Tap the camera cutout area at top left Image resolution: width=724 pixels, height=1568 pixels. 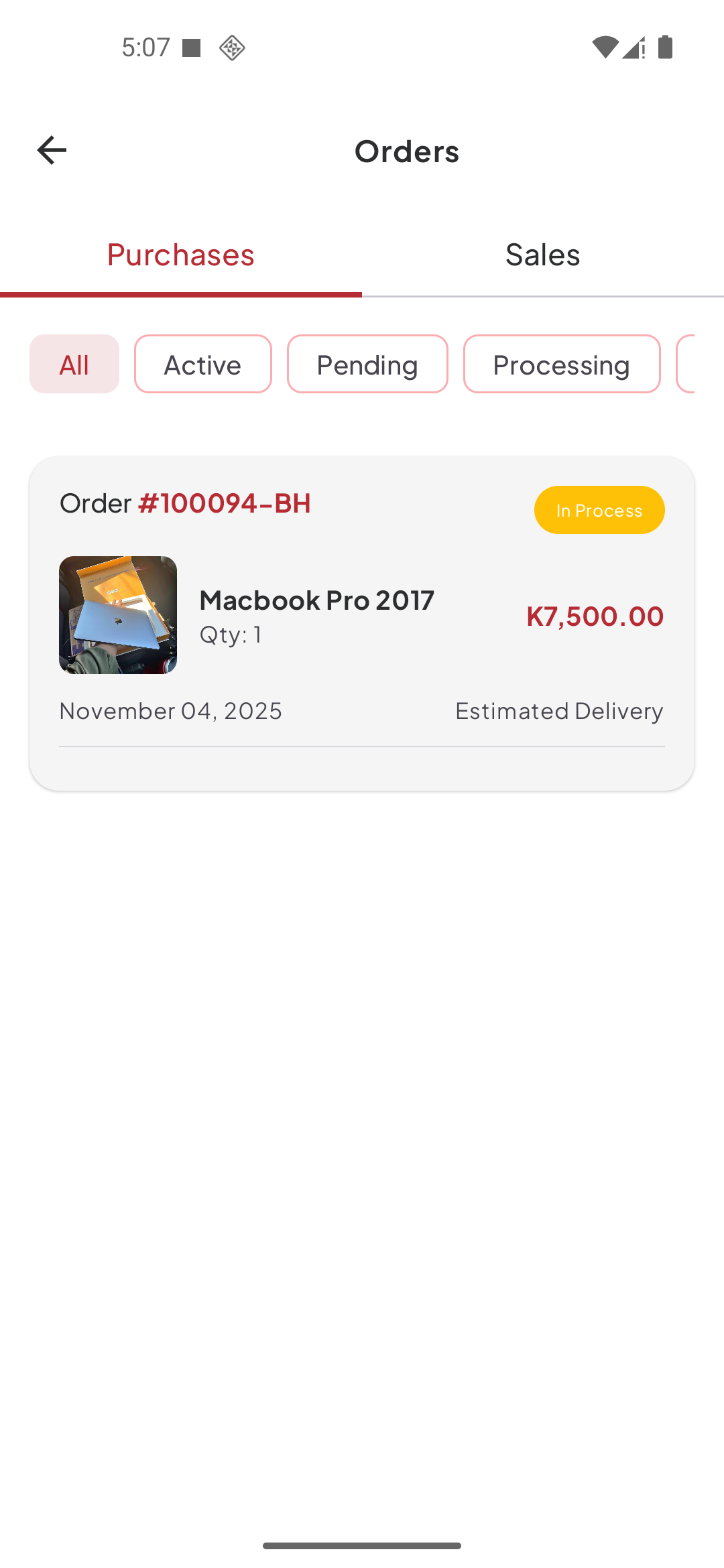[48, 47]
